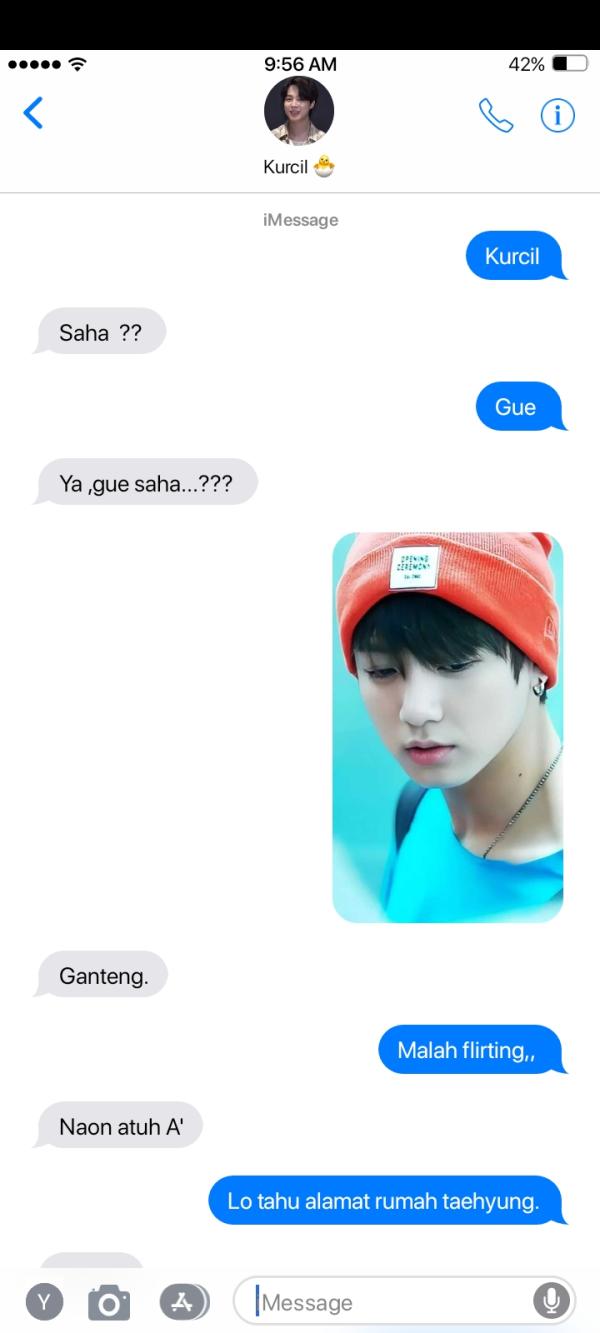
Task: Open the photo sent in the chat
Action: tap(447, 727)
